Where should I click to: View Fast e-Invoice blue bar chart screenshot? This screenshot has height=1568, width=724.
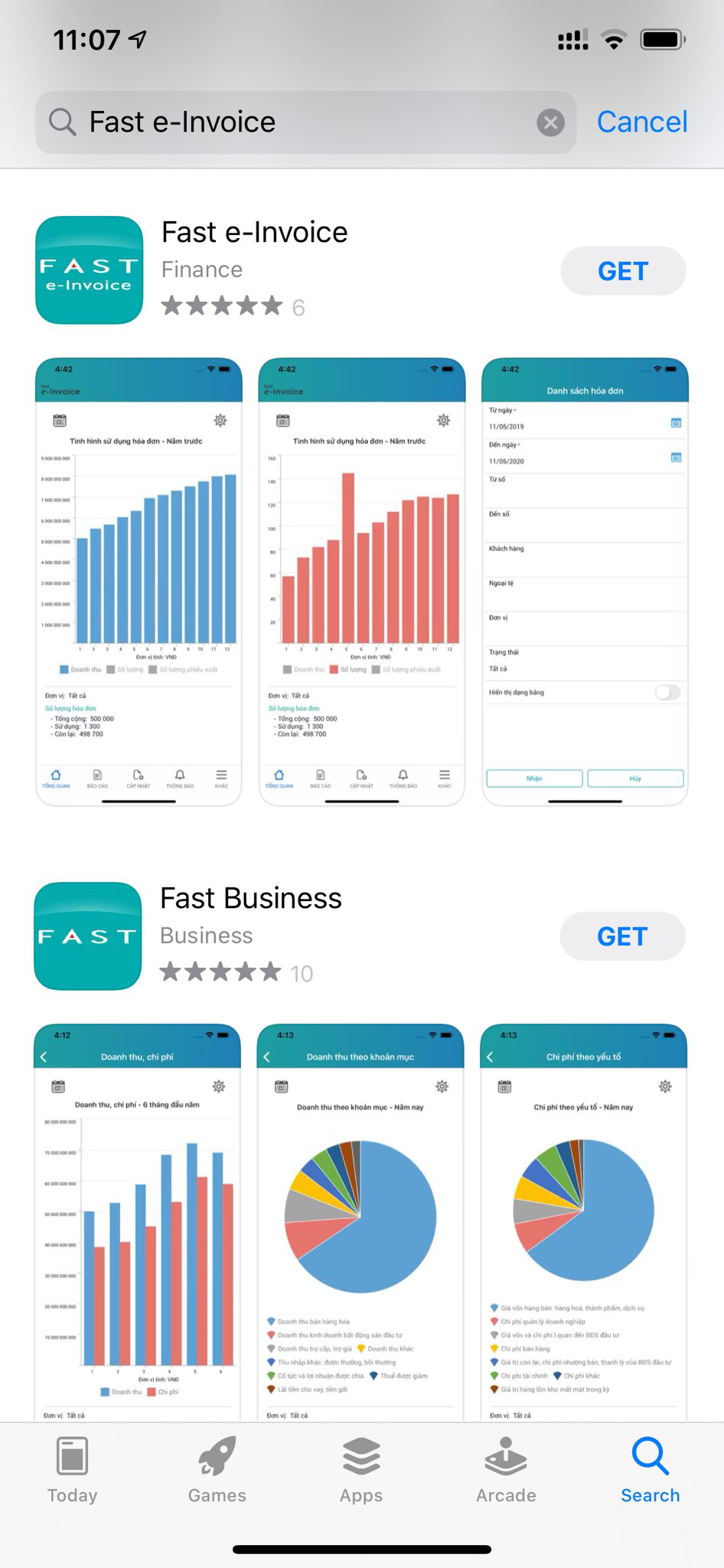click(x=139, y=582)
